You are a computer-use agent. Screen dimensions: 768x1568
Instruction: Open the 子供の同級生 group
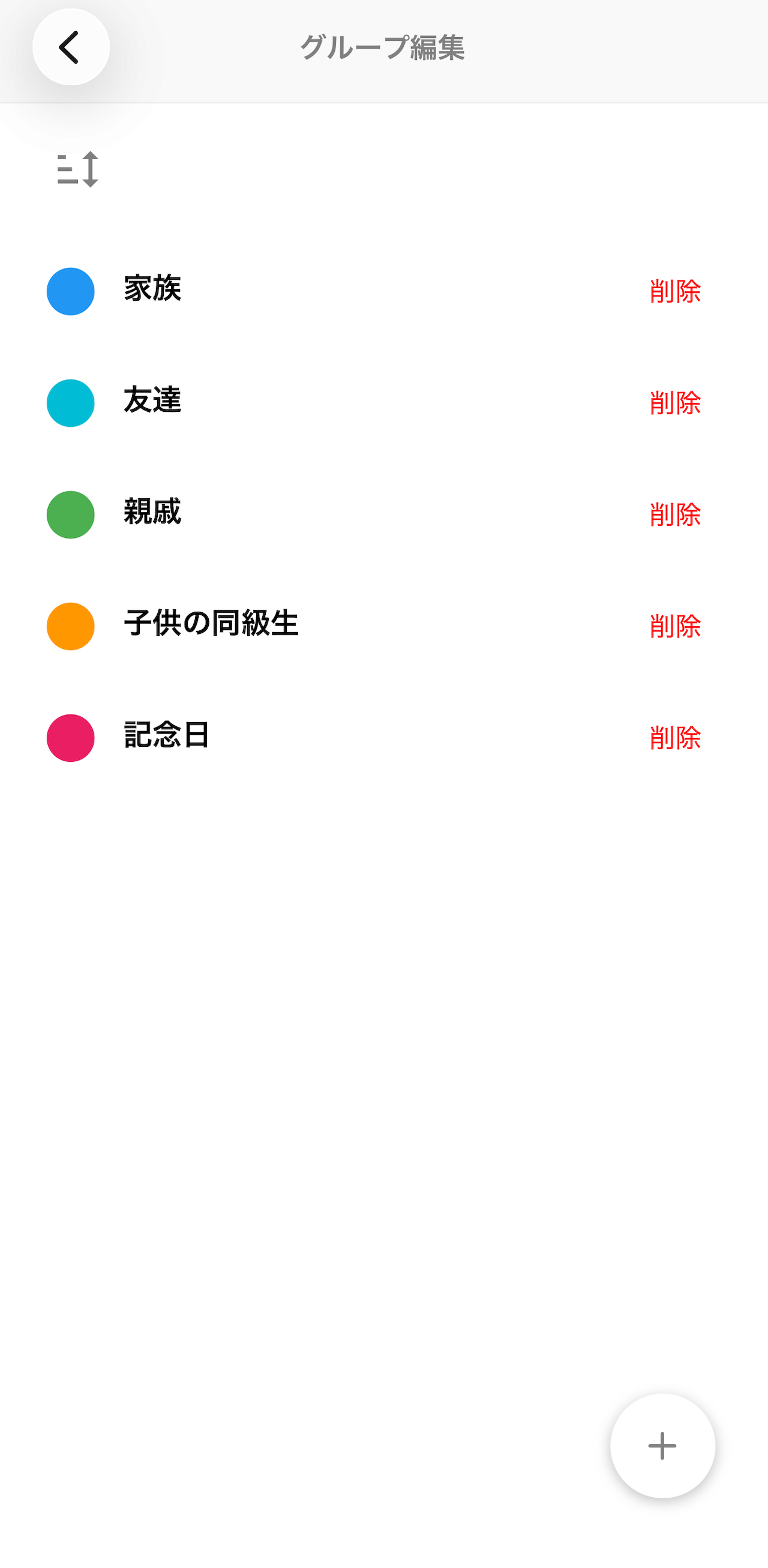pyautogui.click(x=211, y=624)
